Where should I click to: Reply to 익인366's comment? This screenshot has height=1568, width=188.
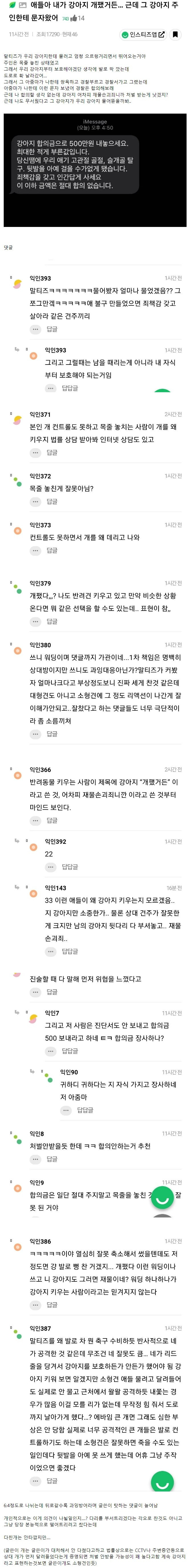click(52, 819)
